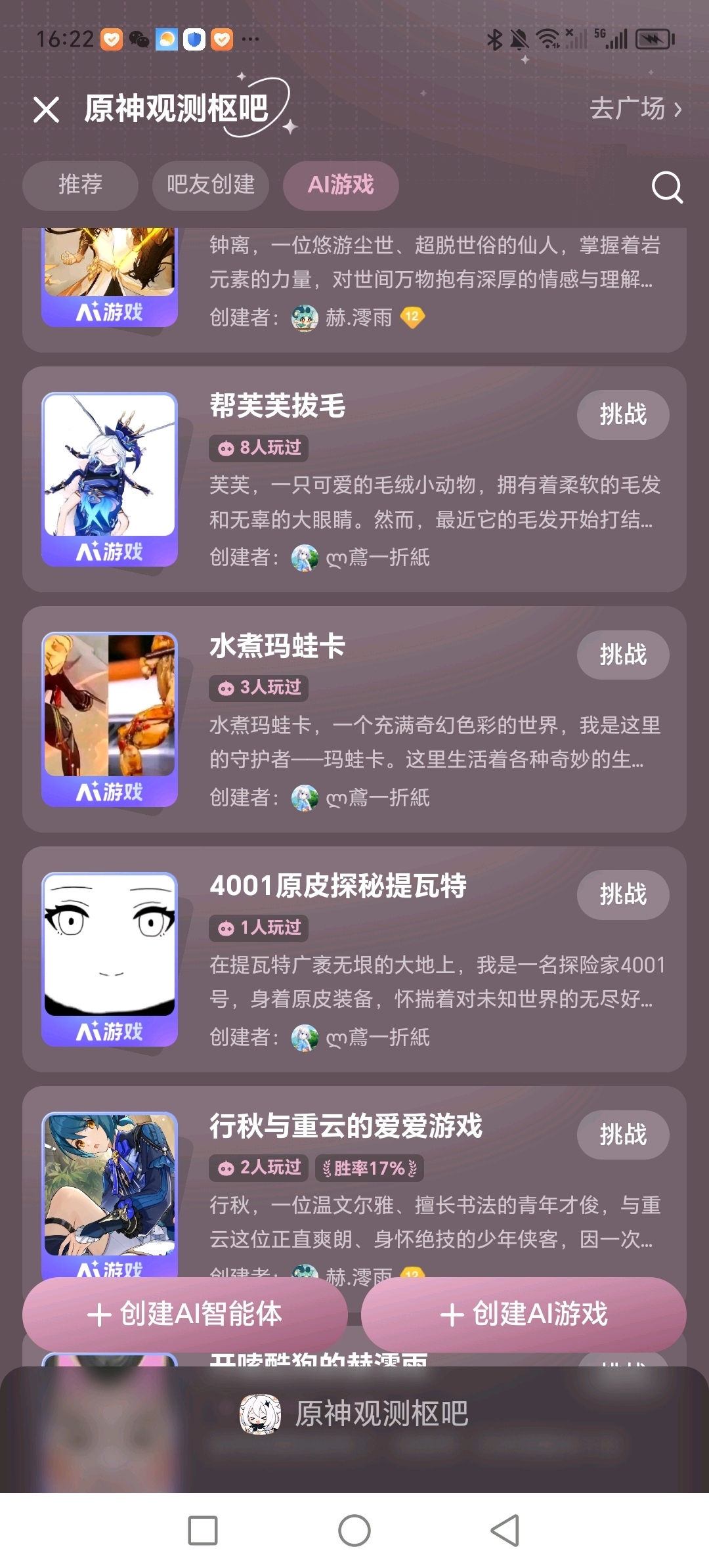The width and height of the screenshot is (709, 1568).
Task: Challenge 行秋与重云的爱爱游戏
Action: (622, 1135)
